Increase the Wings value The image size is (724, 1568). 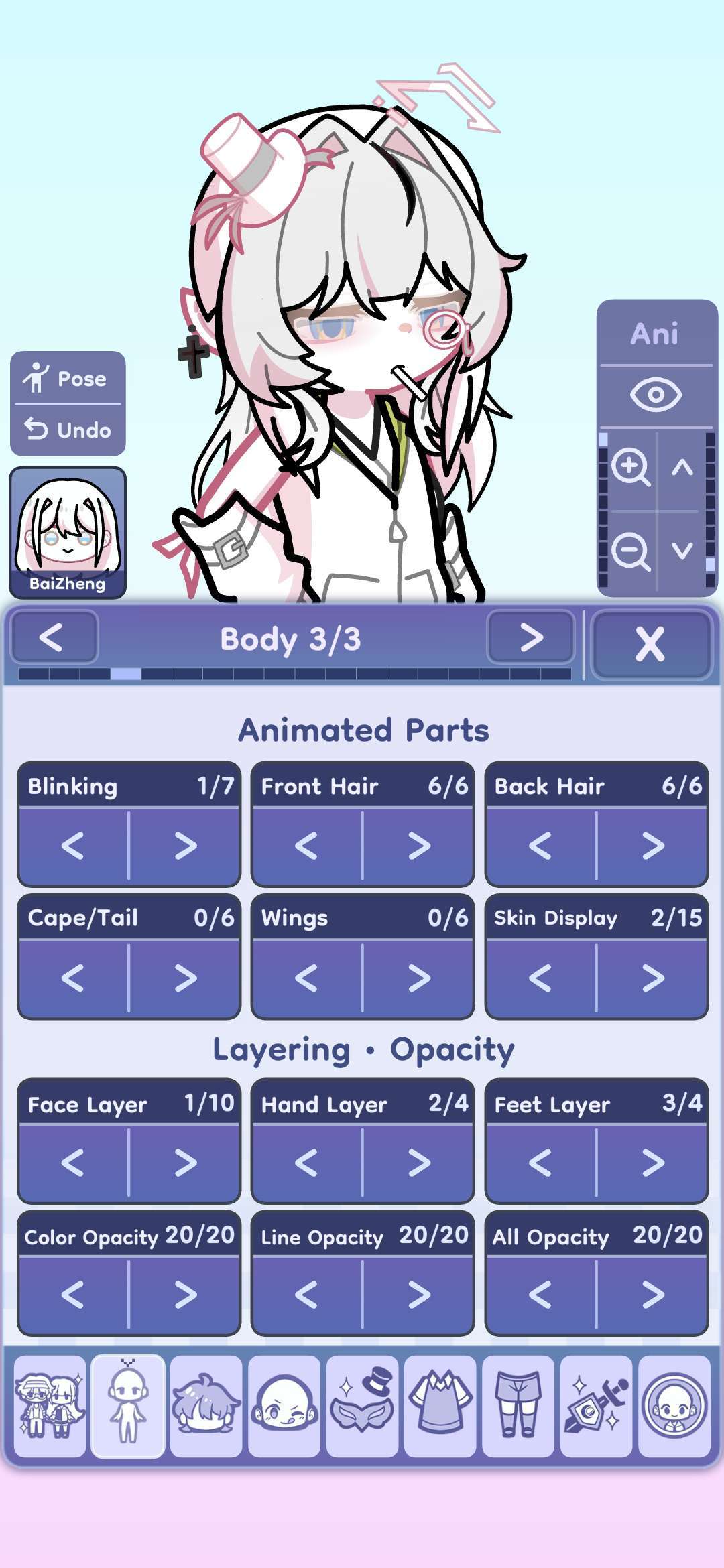(x=419, y=978)
